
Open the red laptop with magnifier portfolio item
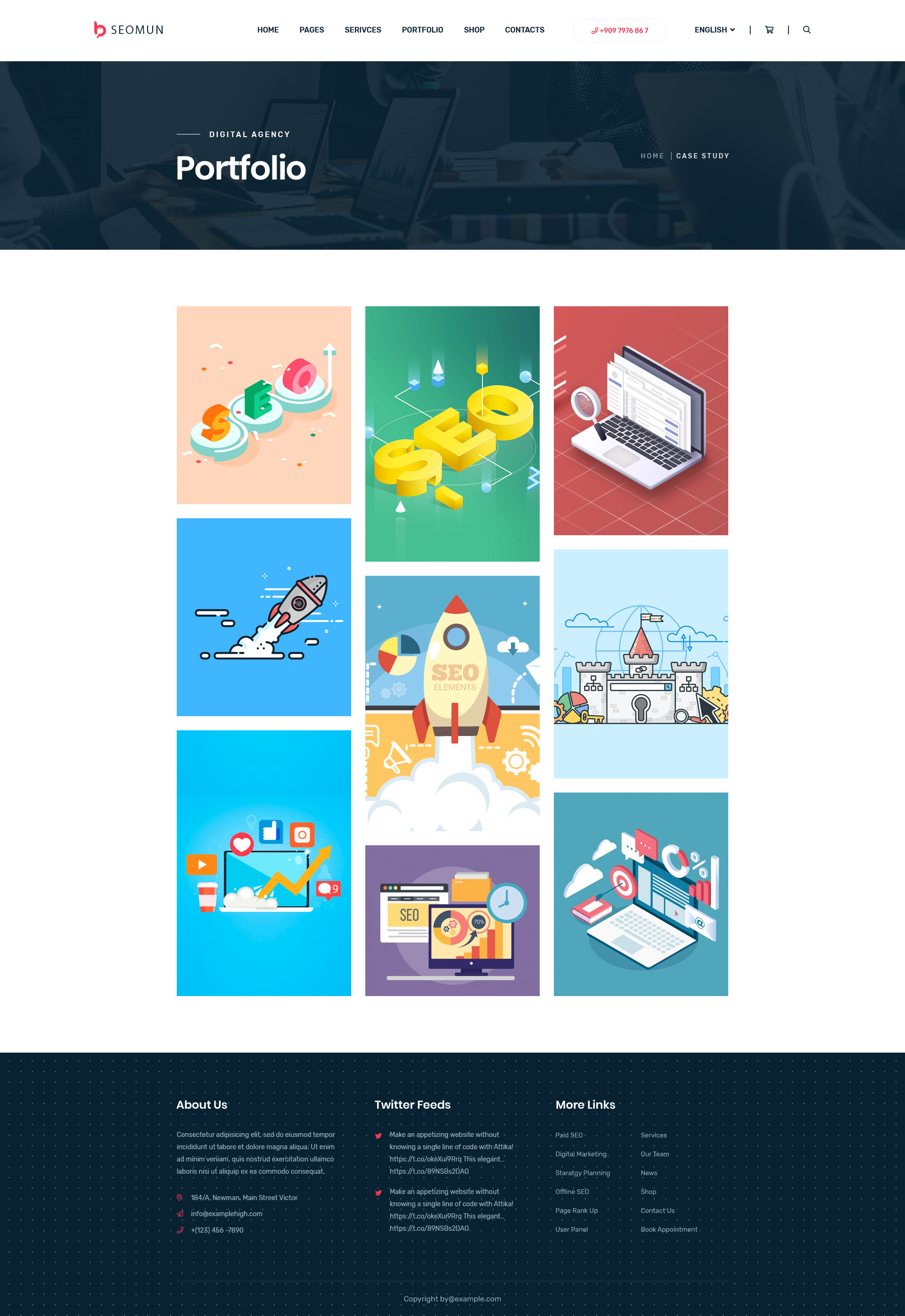(x=641, y=421)
